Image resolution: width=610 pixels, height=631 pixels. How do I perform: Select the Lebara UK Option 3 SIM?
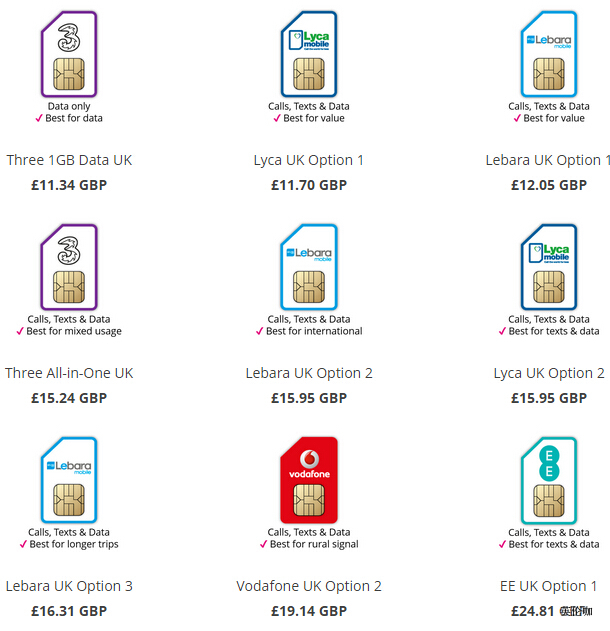coord(69,586)
